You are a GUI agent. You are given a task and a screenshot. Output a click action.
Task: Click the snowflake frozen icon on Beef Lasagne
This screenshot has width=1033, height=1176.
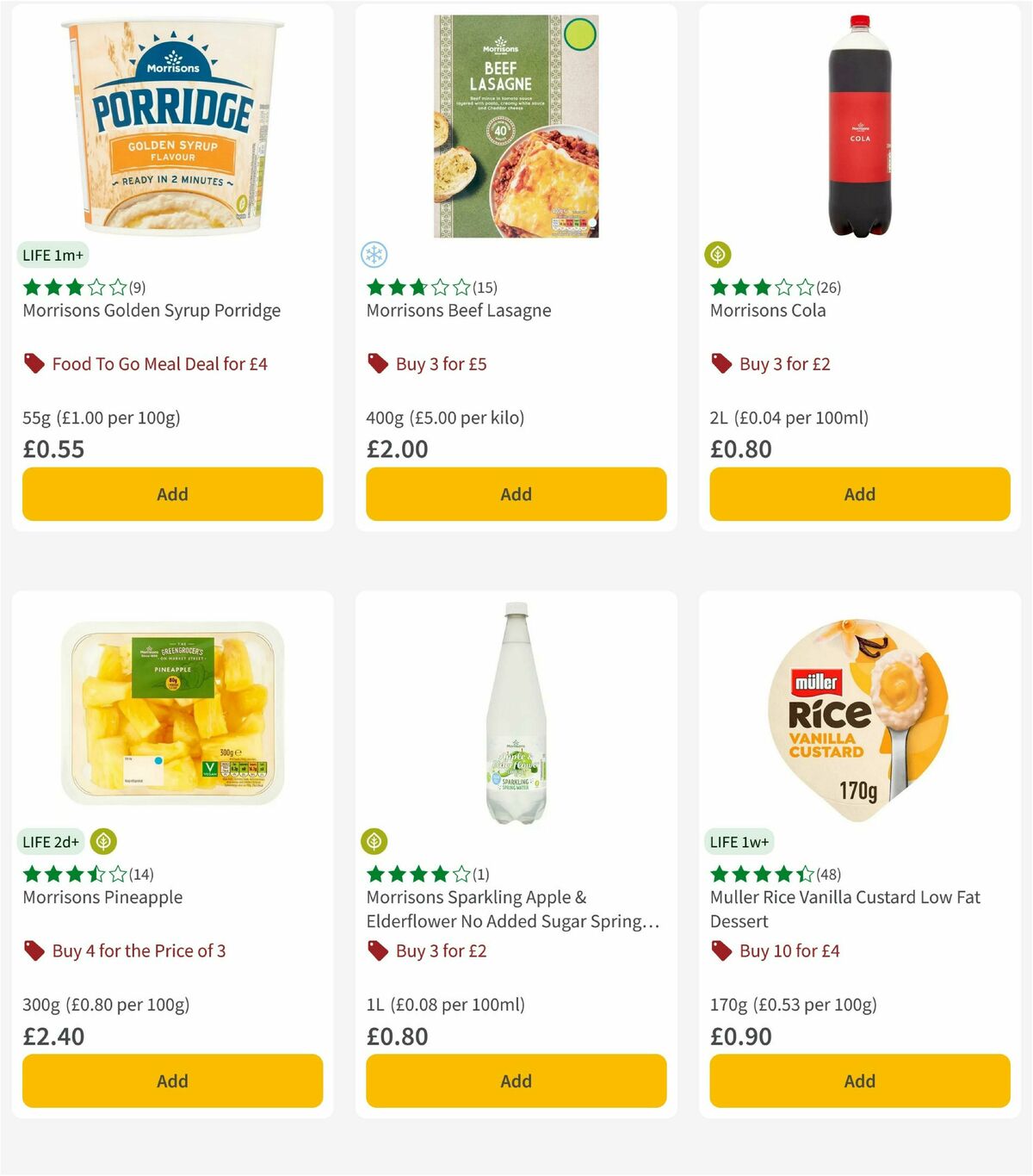click(x=374, y=254)
